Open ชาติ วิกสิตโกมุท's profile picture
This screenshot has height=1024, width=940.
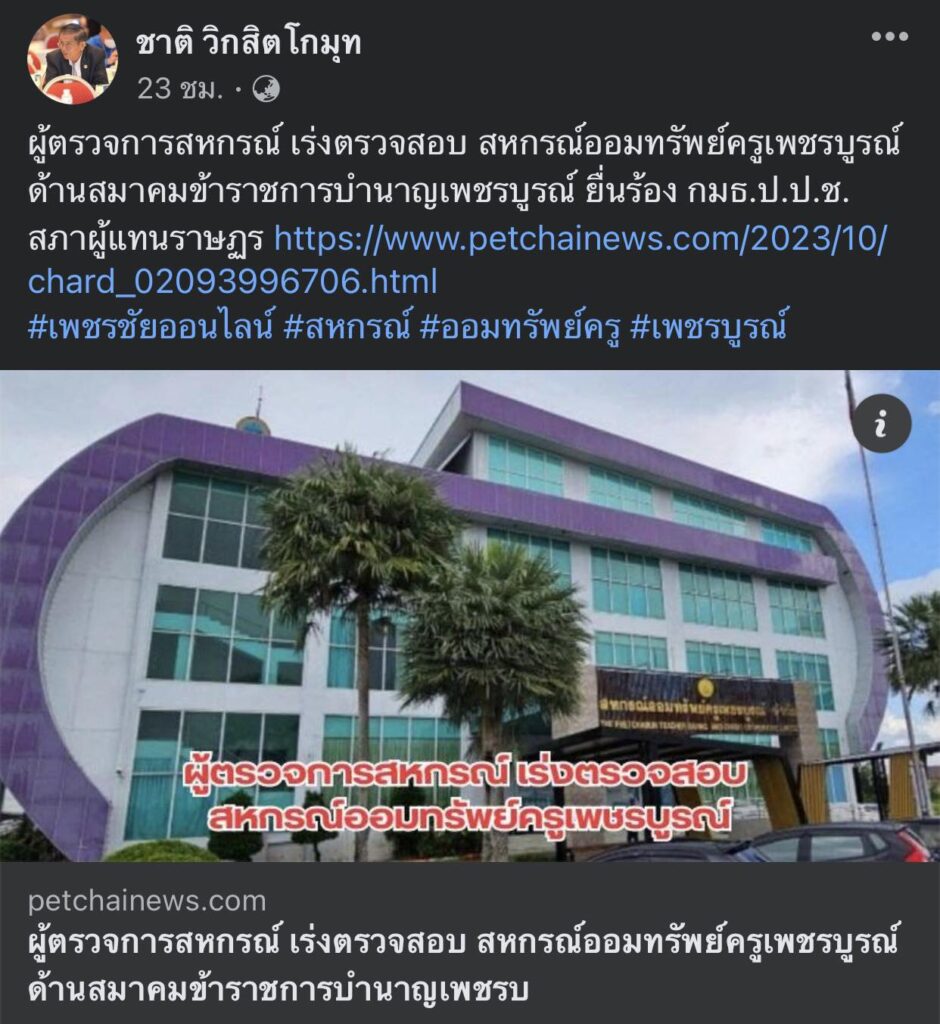pos(72,59)
